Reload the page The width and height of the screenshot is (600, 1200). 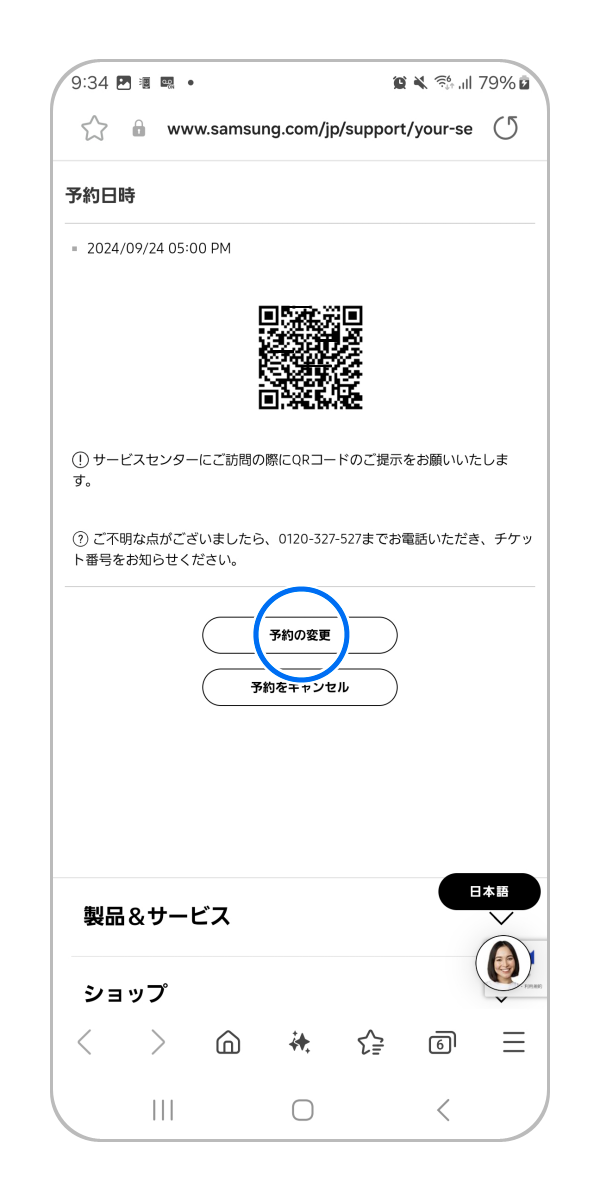(x=506, y=128)
